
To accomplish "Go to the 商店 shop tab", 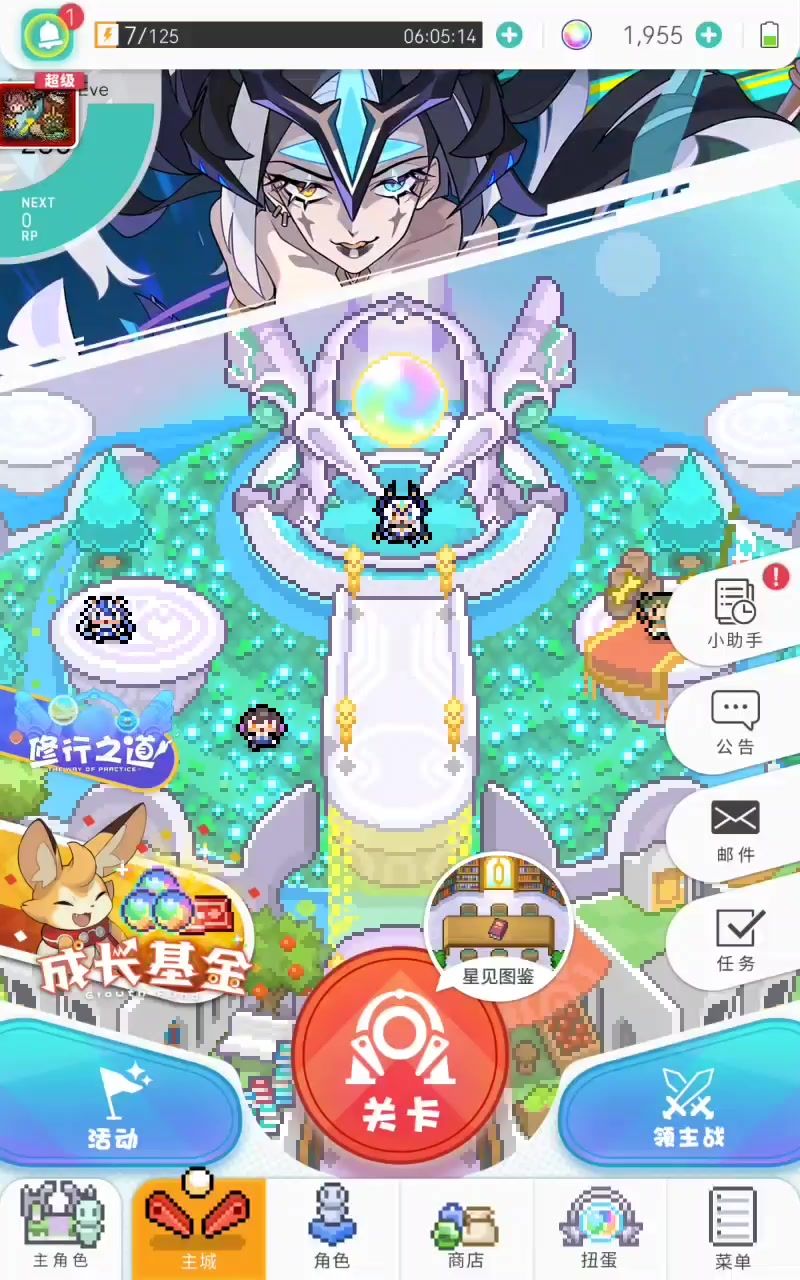I will pos(465,1228).
